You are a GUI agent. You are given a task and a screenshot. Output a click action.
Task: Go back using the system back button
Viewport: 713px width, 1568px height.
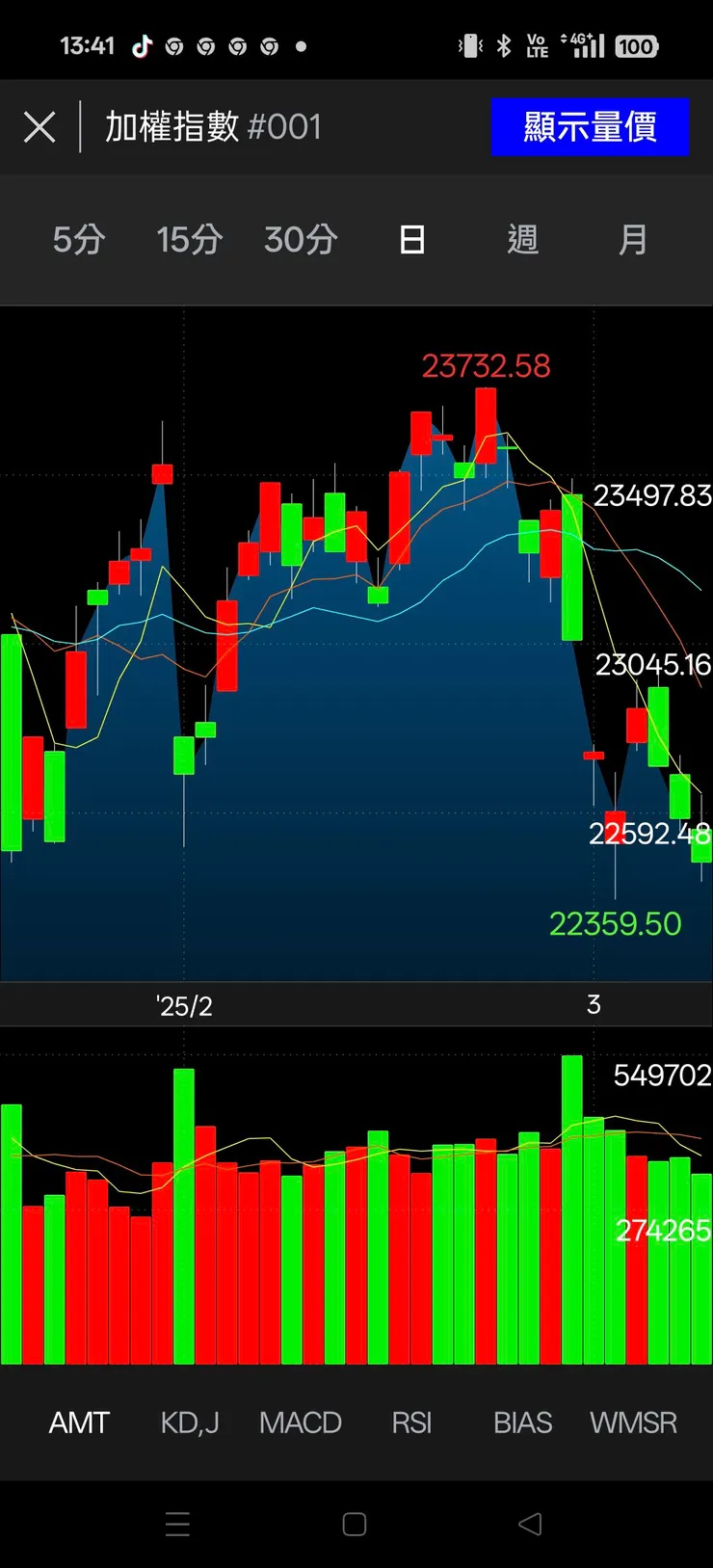pyautogui.click(x=530, y=1524)
